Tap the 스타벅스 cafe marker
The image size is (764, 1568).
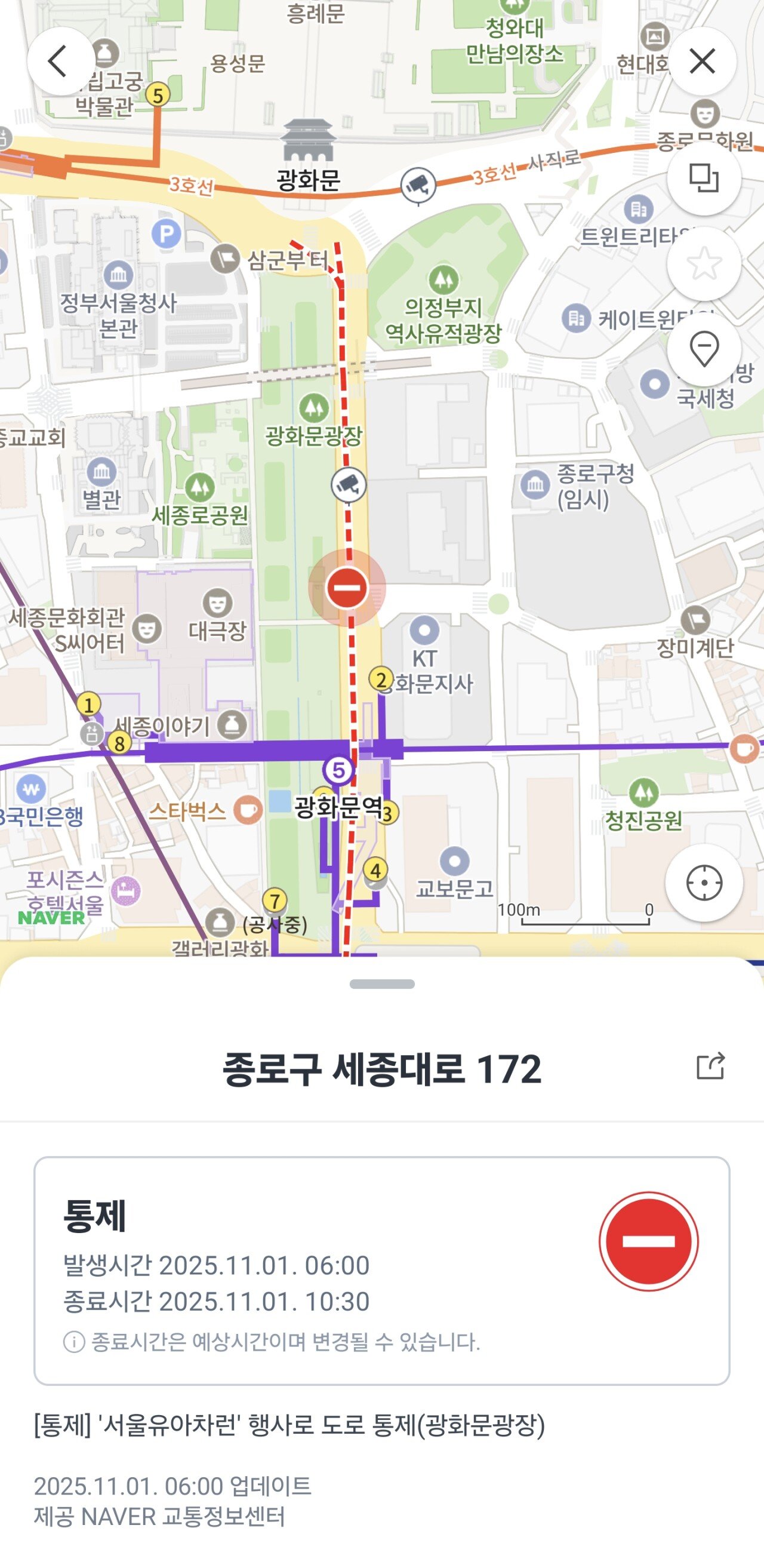[248, 810]
